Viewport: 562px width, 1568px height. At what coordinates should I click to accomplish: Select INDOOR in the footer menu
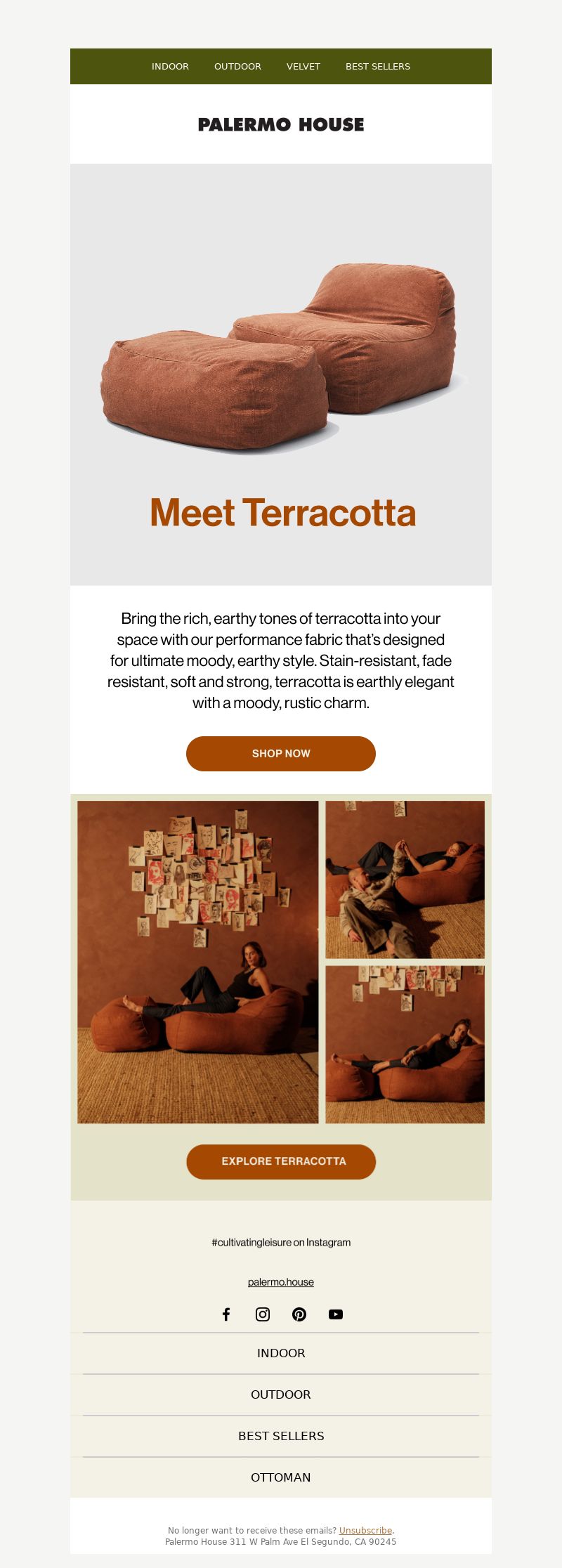(281, 1353)
